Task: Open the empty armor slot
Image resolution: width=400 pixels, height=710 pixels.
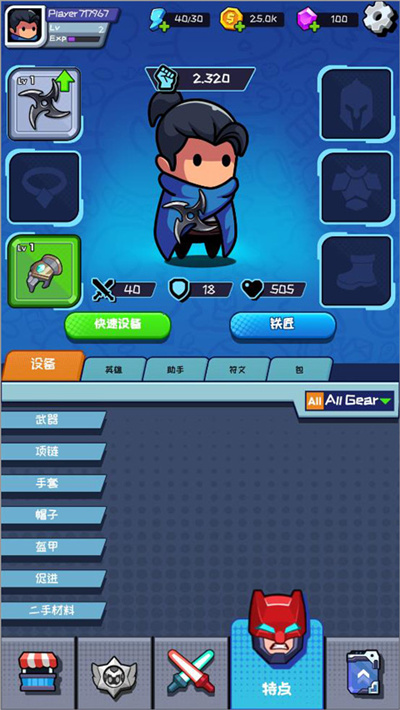Action: [x=356, y=187]
